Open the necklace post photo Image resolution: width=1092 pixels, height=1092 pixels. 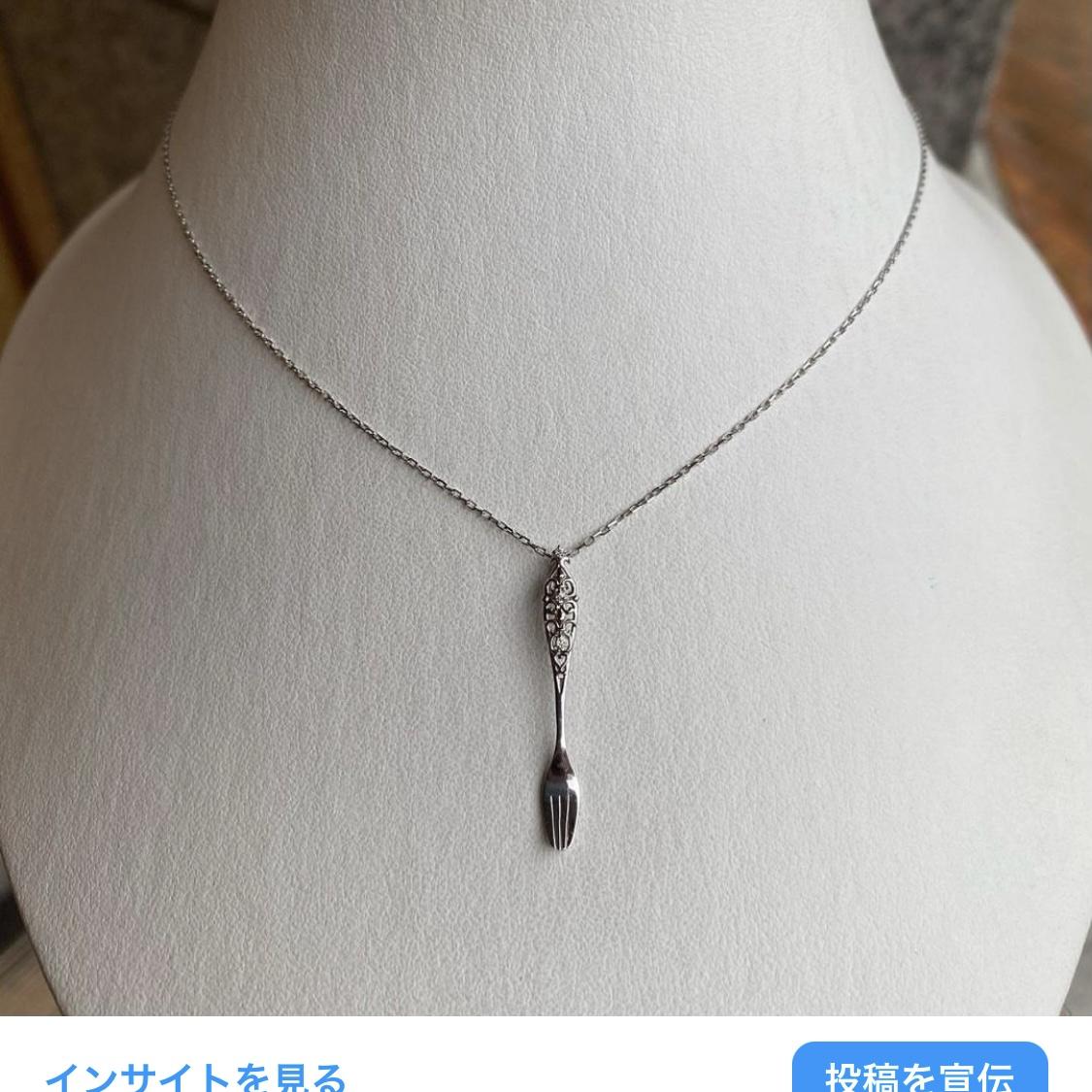pos(546,505)
